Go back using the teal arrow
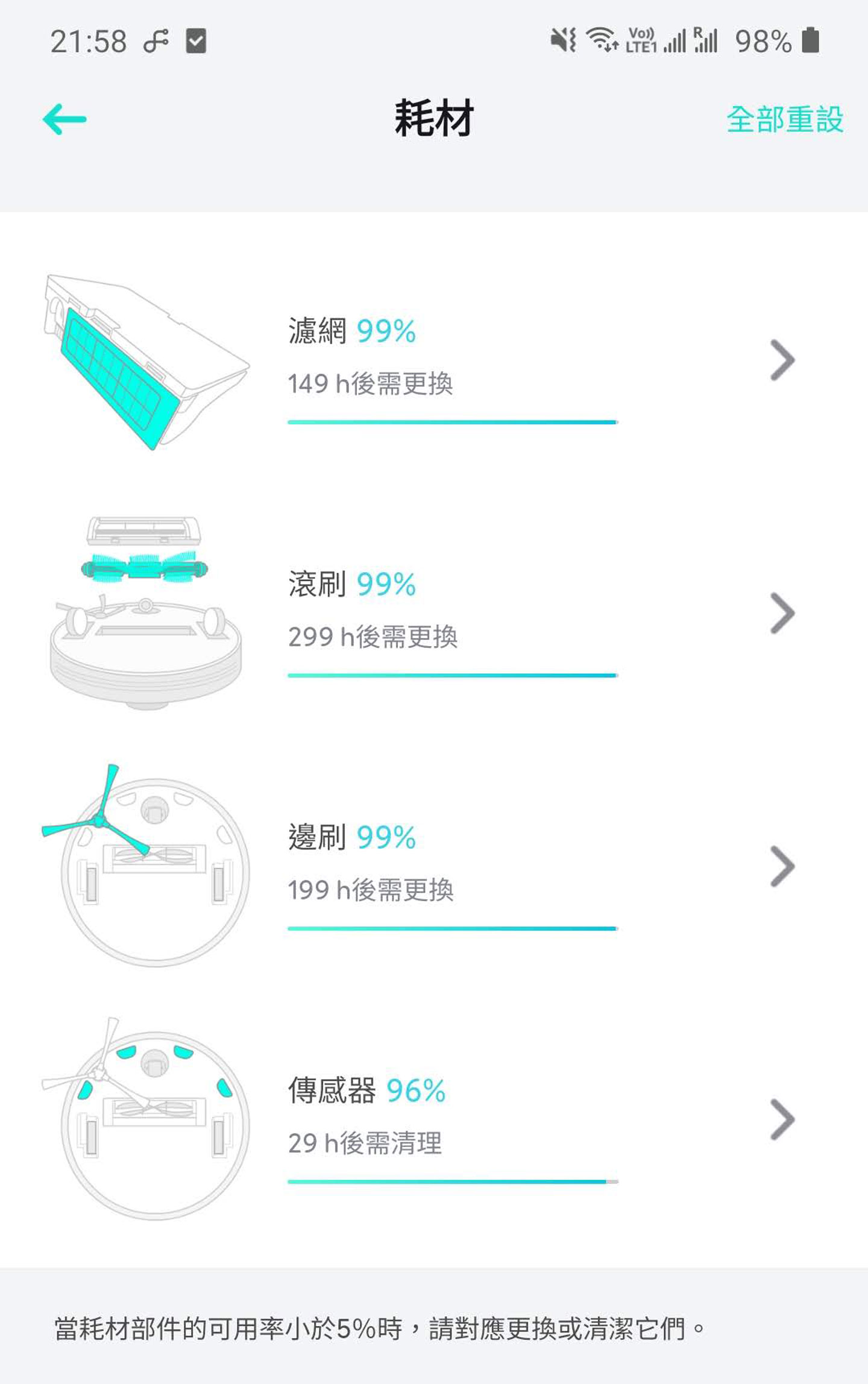 tap(64, 119)
